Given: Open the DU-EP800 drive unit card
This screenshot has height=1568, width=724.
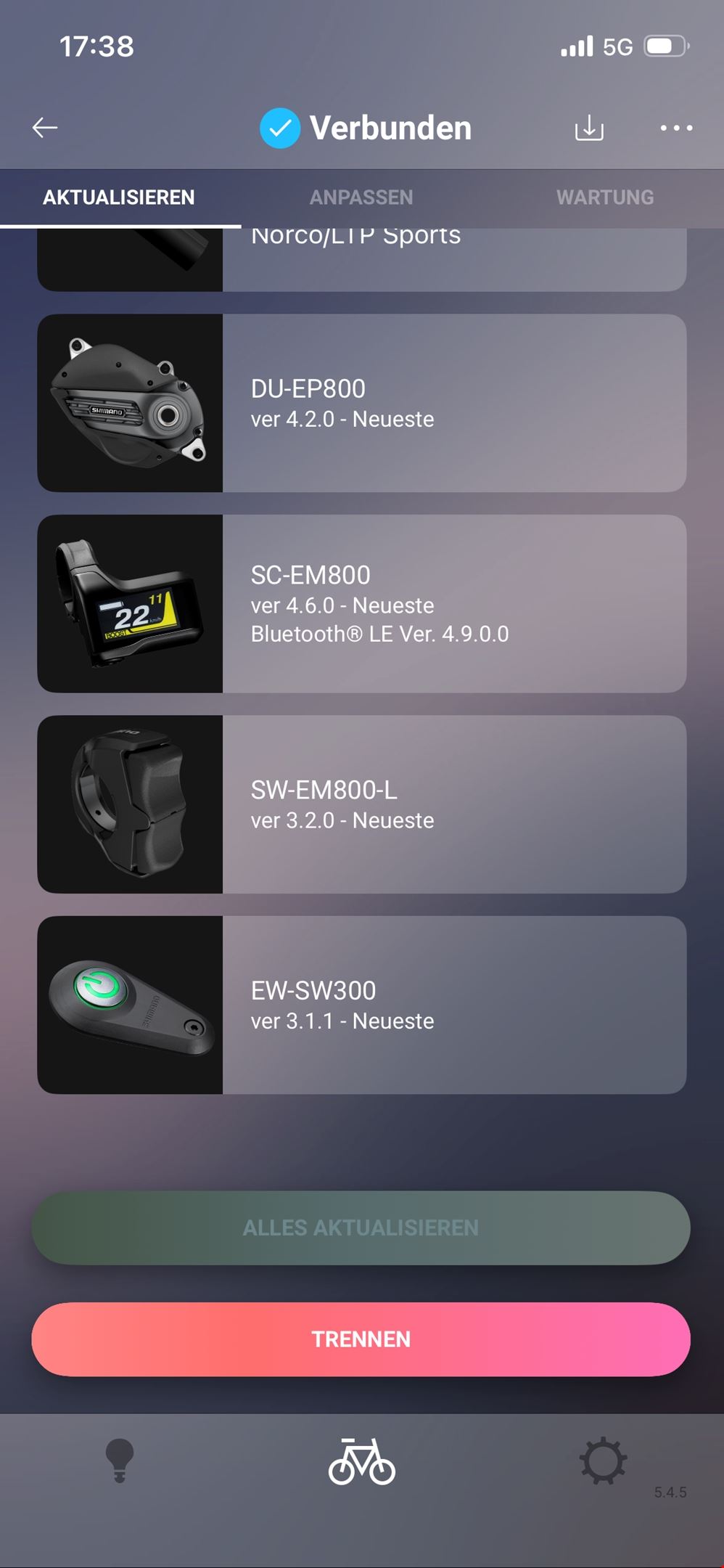Looking at the screenshot, I should click(x=362, y=403).
